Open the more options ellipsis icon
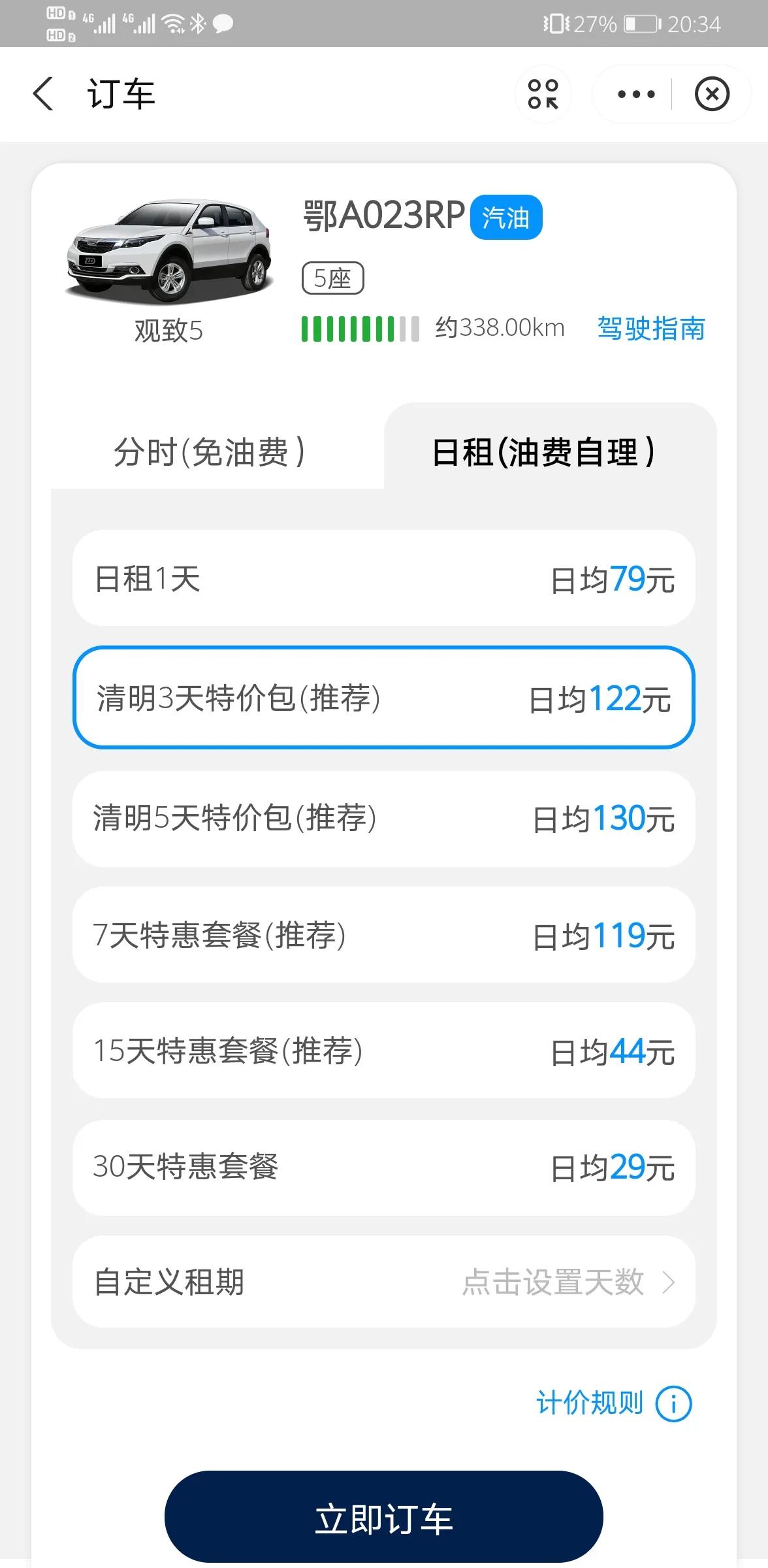The image size is (768, 1568). coord(634,94)
